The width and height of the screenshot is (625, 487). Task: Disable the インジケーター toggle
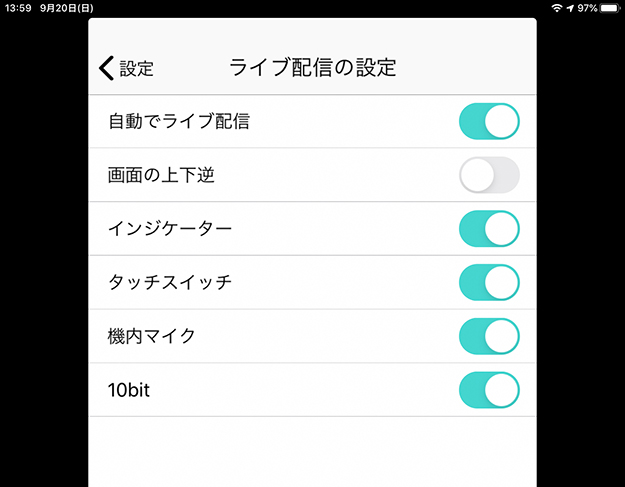tap(489, 229)
